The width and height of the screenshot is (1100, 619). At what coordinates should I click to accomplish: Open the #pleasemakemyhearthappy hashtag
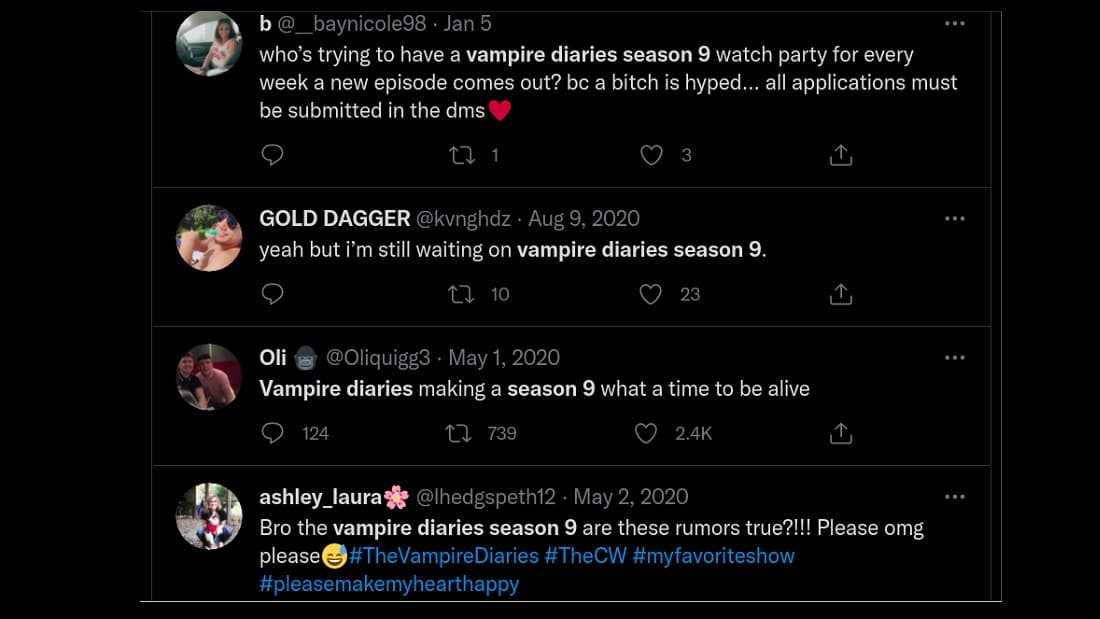(x=389, y=583)
